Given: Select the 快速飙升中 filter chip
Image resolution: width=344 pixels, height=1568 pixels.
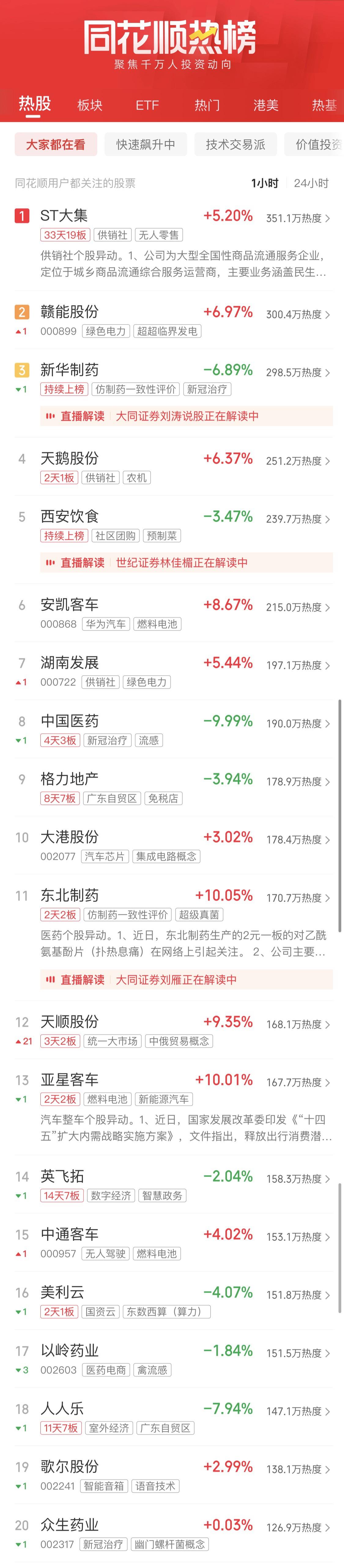Looking at the screenshot, I should coord(146,144).
